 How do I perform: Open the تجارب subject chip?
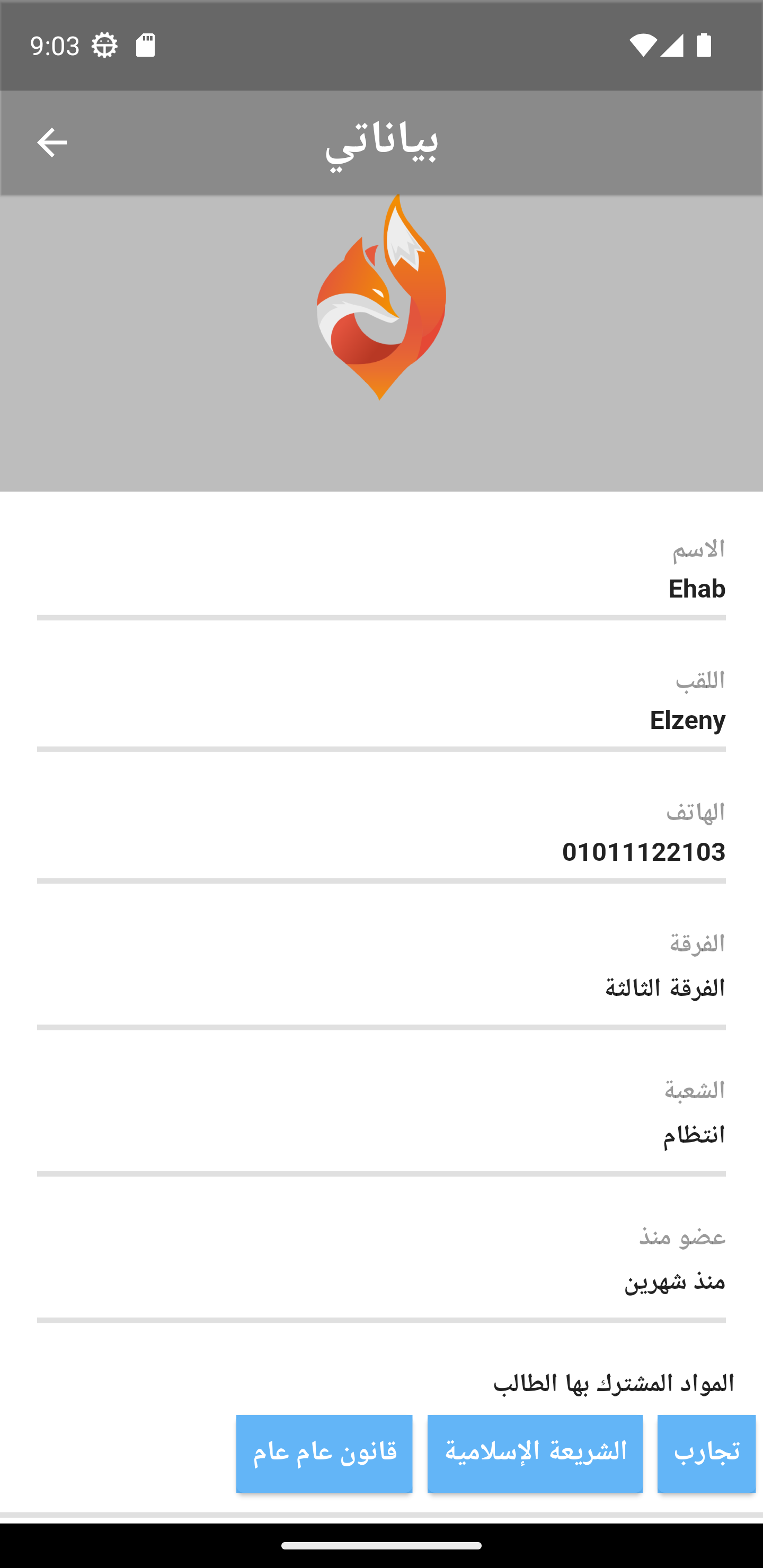(706, 1453)
